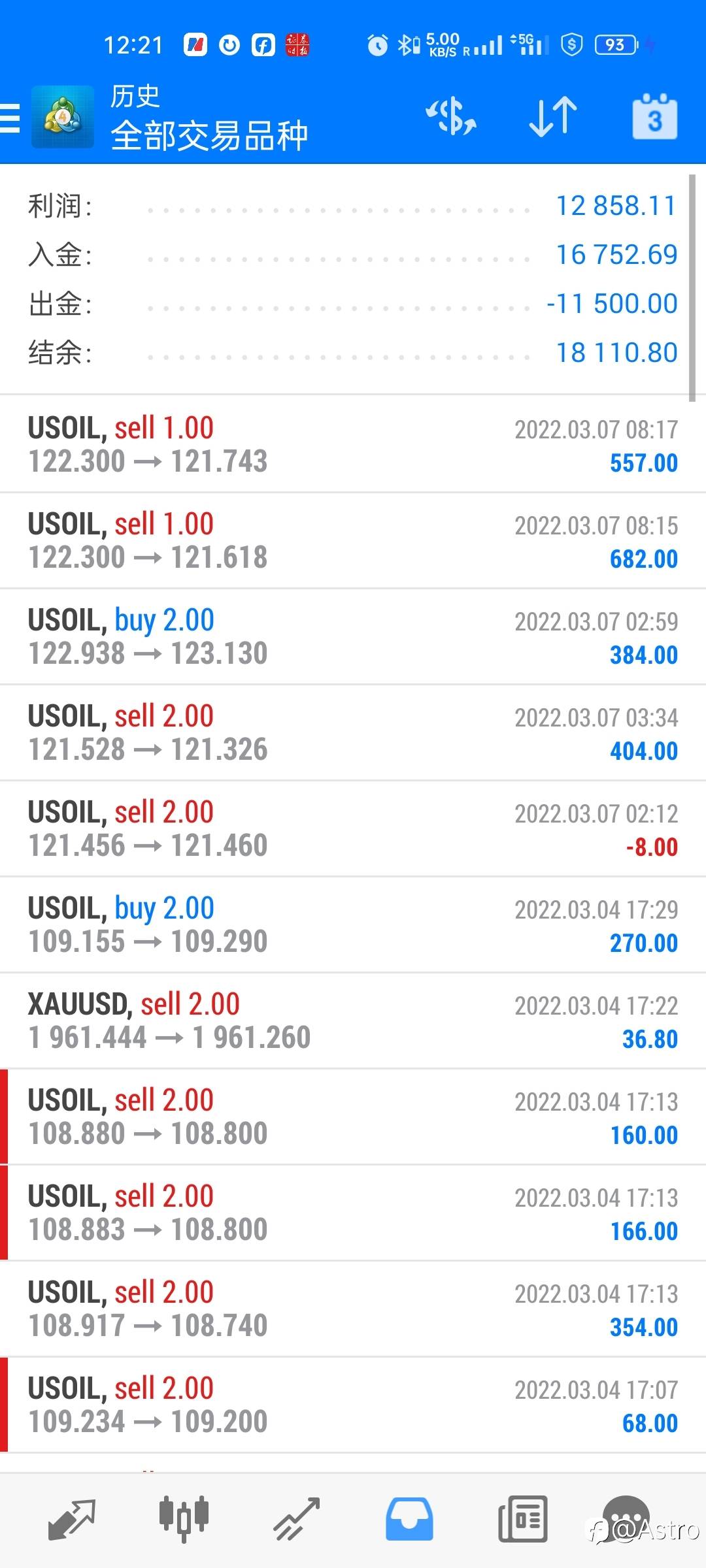Open the USOIL trade with 354.00 profit
The width and height of the screenshot is (706, 1568).
coord(353,1309)
